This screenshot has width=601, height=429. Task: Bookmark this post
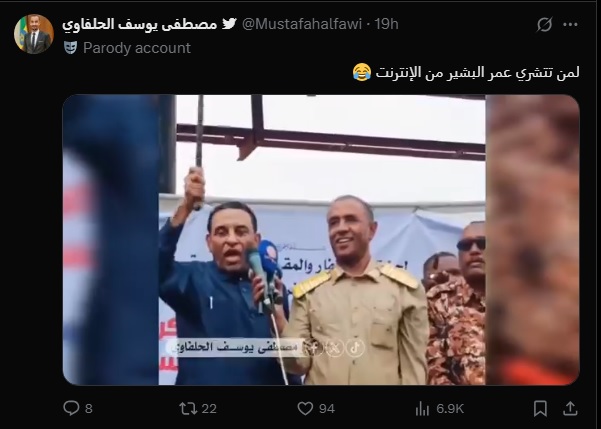click(x=541, y=408)
